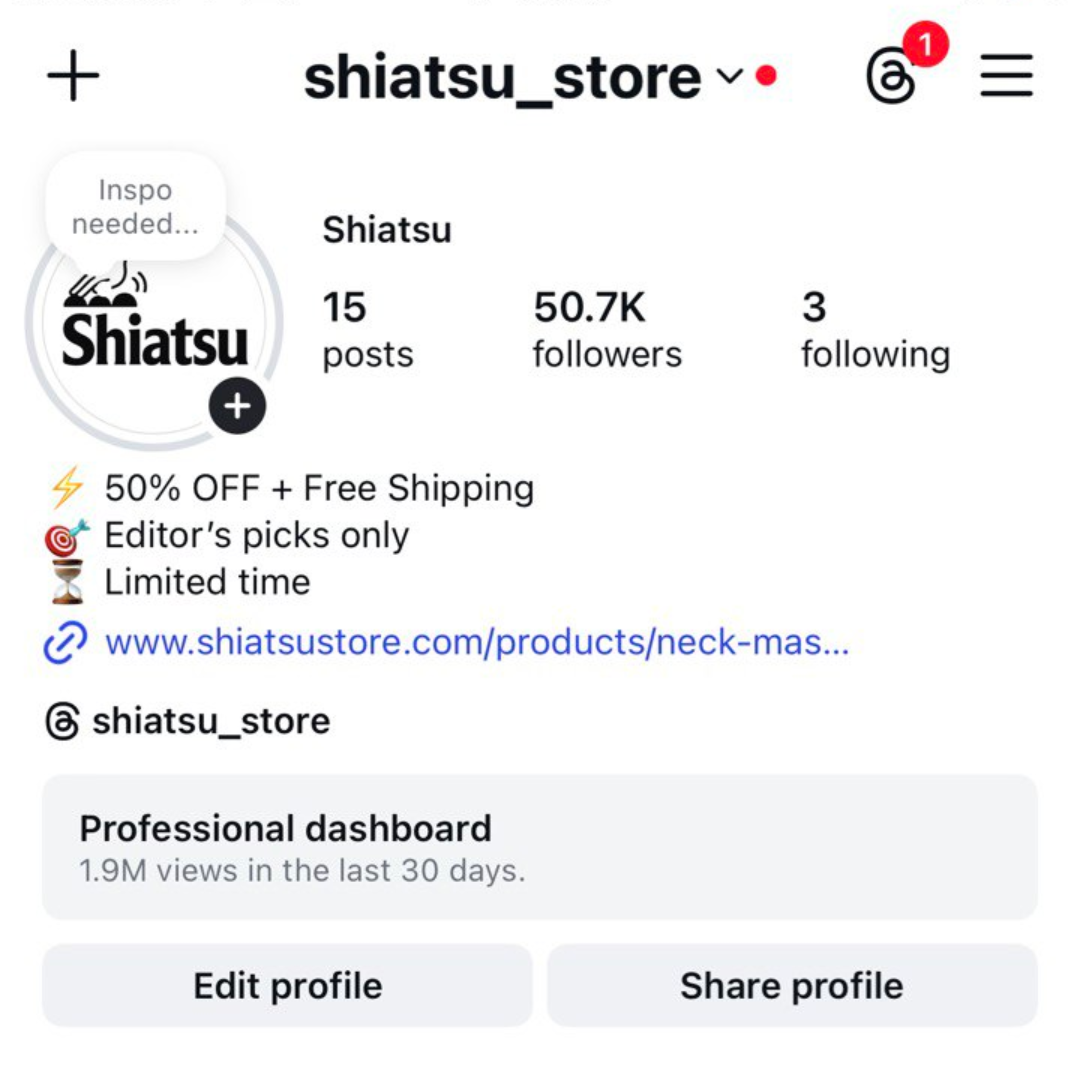Viewport: 1080px width, 1080px height.
Task: Open the shiatsu_store Threads profile badge
Action: tap(189, 721)
